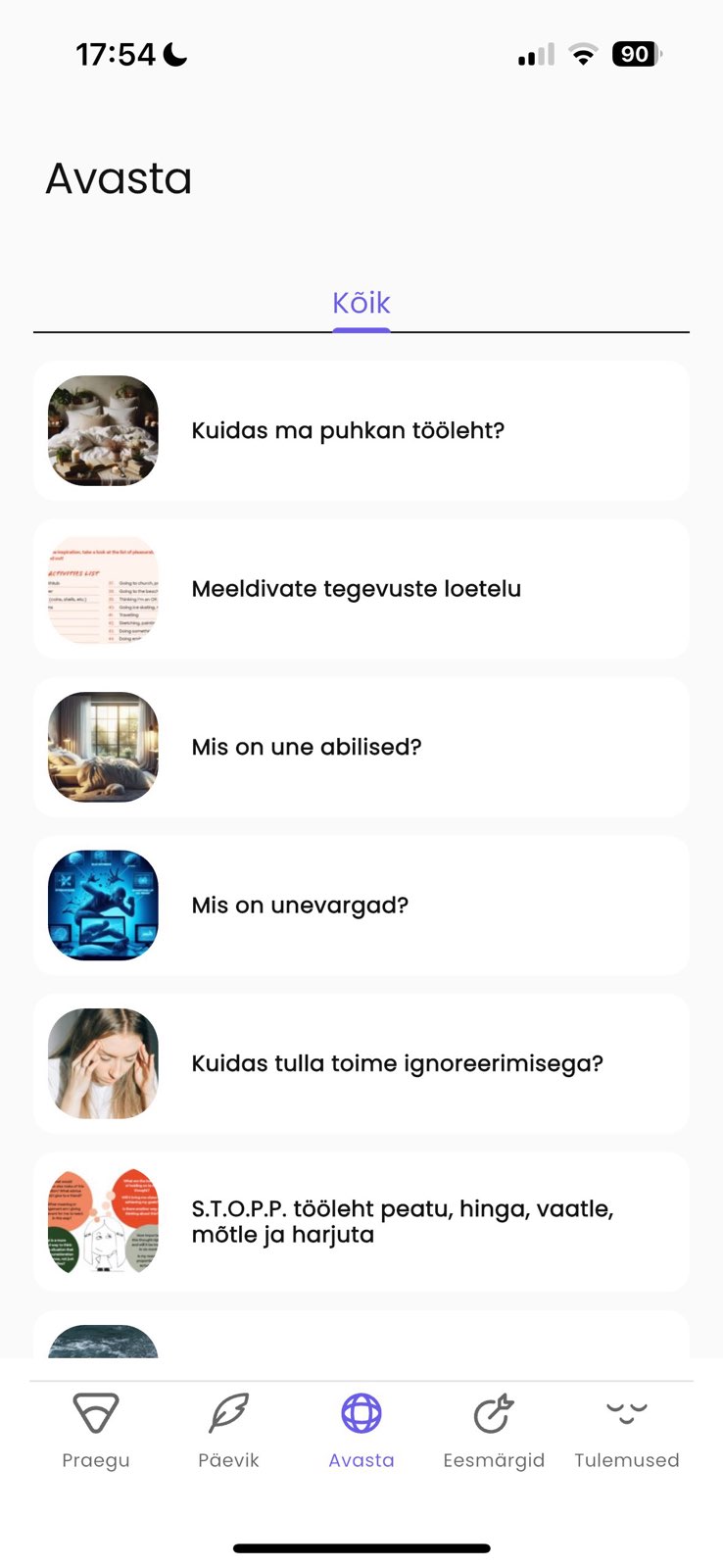723x1568 pixels.
Task: Open 'Meeldivate tegevuste loetelu' card
Action: coord(361,589)
